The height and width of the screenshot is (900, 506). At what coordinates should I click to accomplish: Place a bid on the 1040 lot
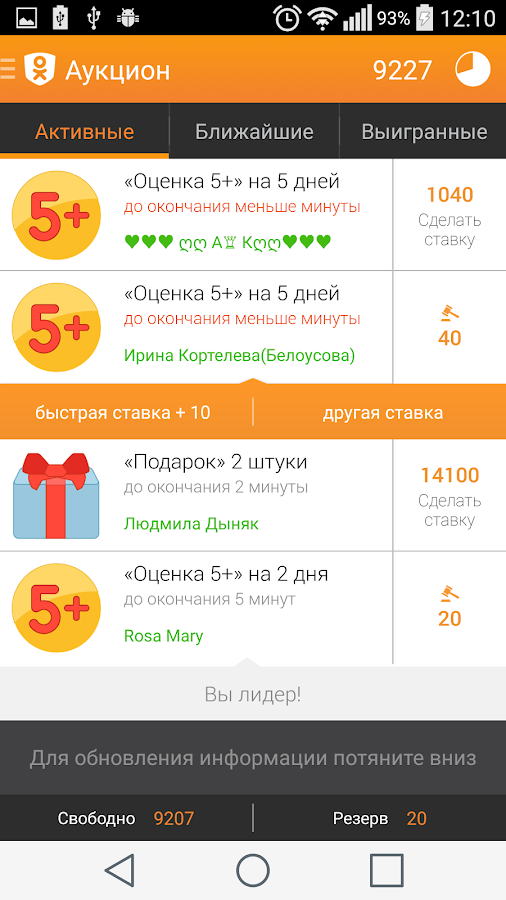pos(450,215)
